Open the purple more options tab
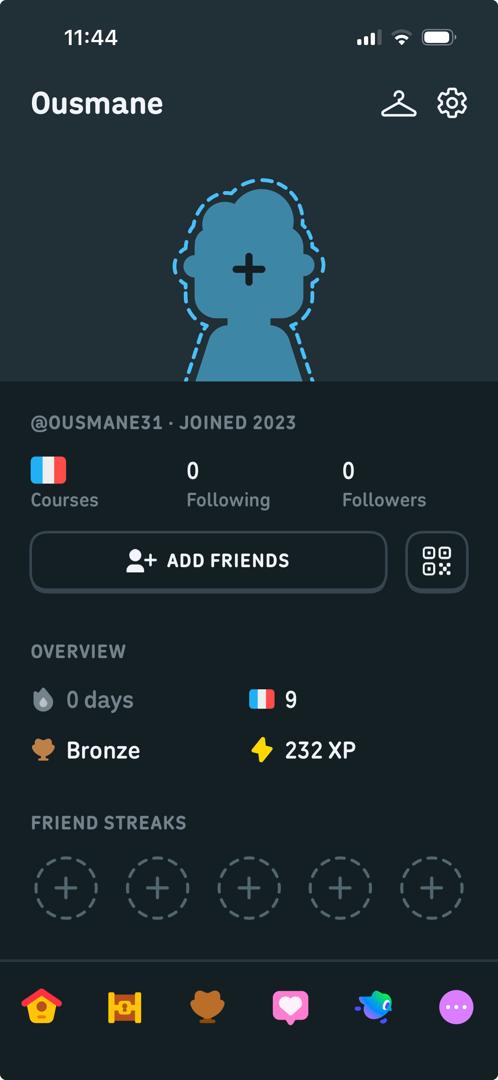The width and height of the screenshot is (498, 1080). pyautogui.click(x=456, y=1007)
